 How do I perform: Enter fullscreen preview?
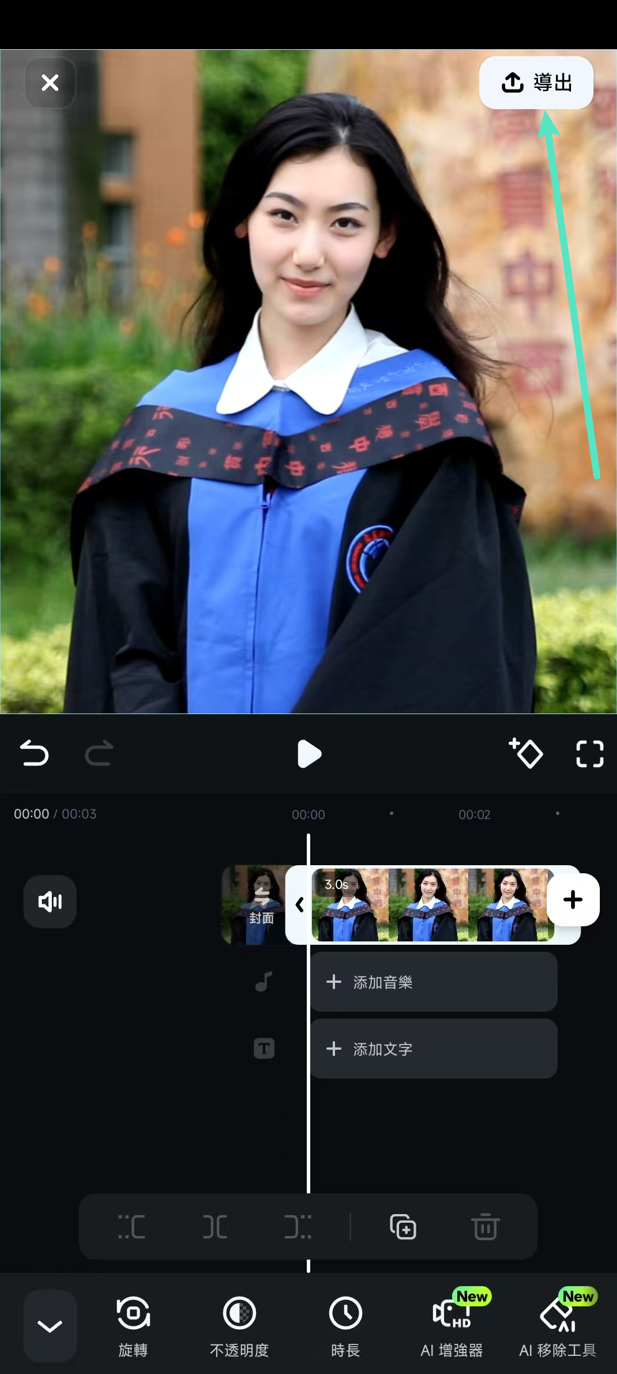(x=590, y=754)
